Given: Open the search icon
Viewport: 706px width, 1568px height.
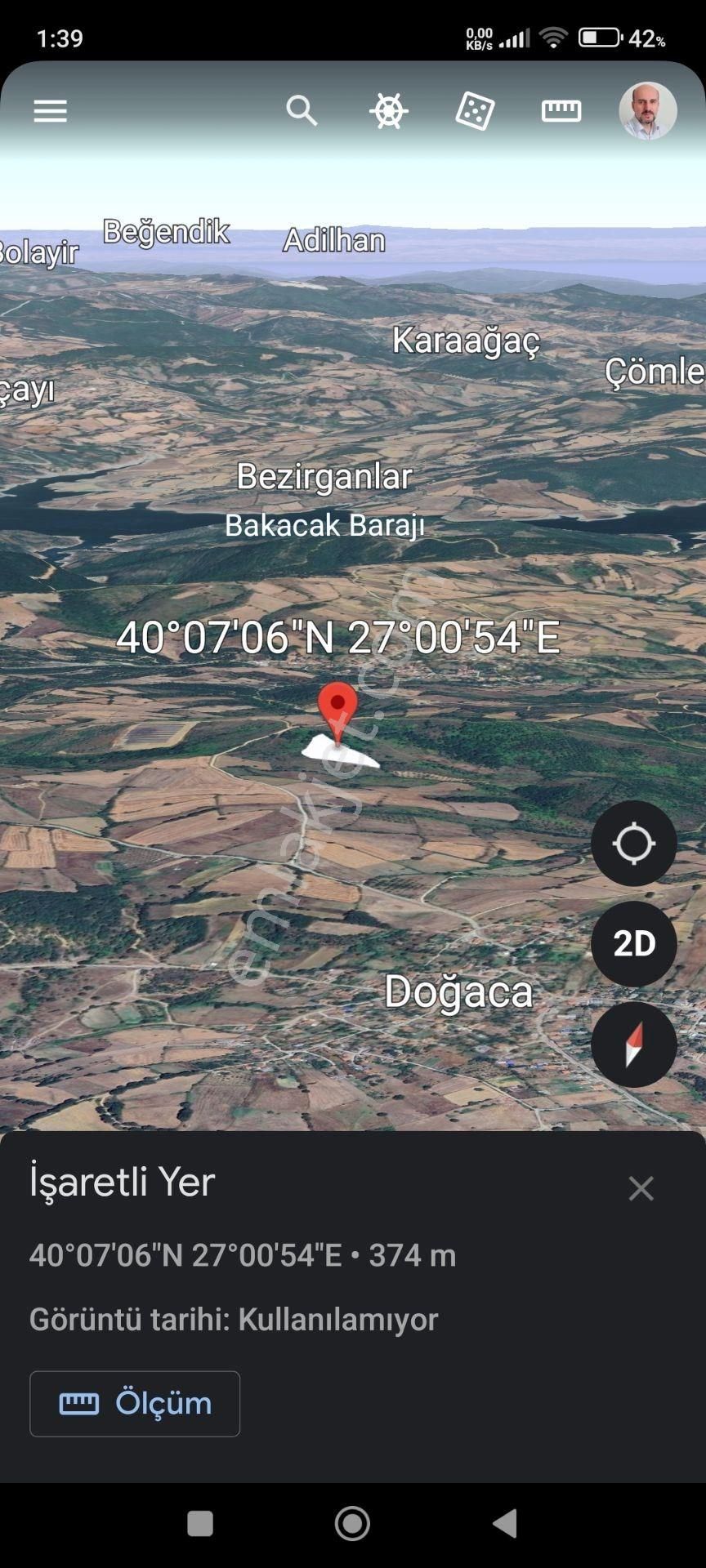Looking at the screenshot, I should [302, 110].
